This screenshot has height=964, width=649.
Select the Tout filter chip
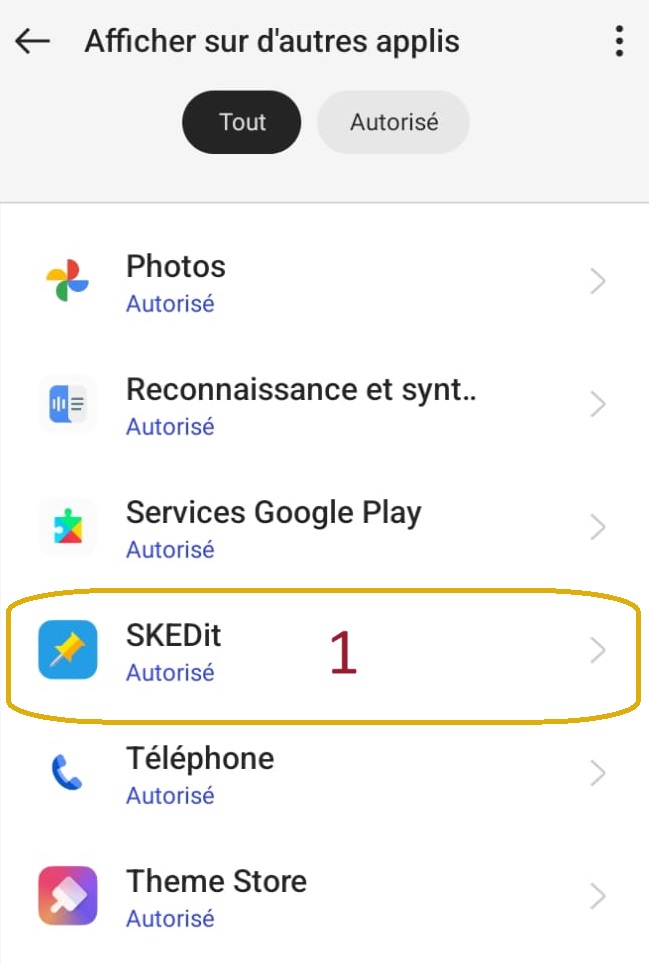click(x=242, y=122)
